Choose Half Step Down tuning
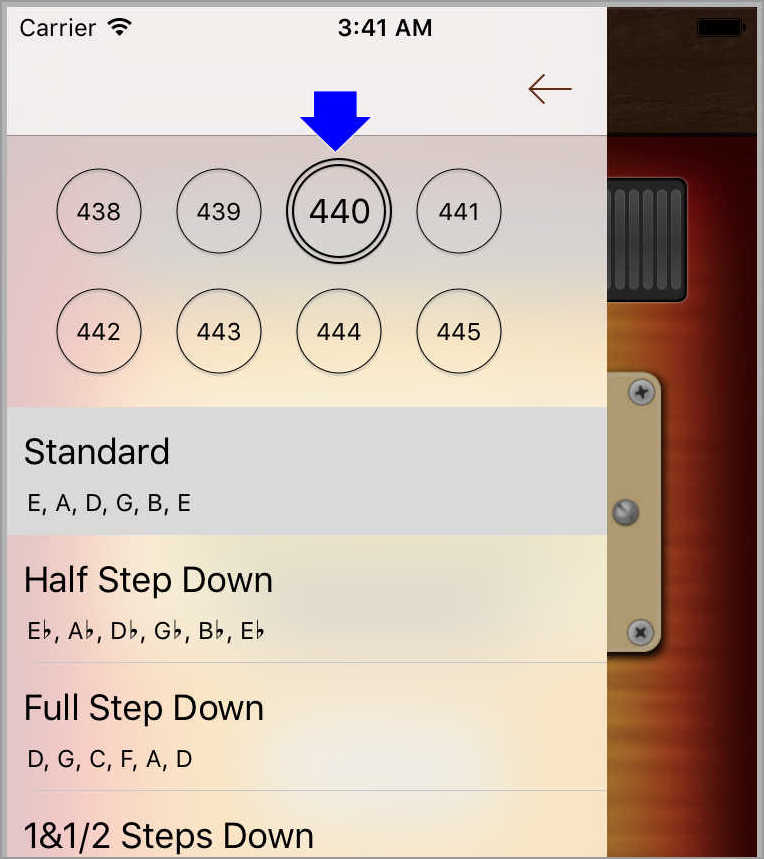 pyautogui.click(x=306, y=599)
